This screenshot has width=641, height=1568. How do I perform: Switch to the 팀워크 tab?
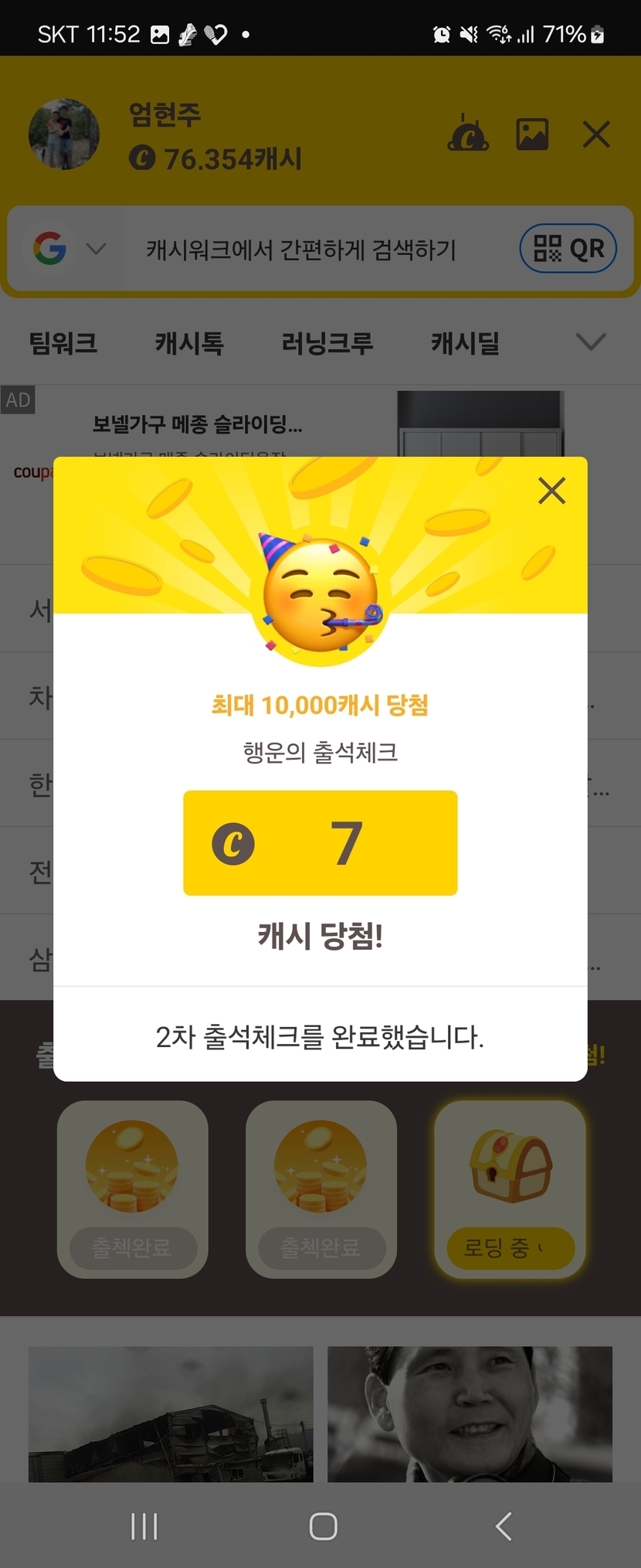(x=63, y=342)
